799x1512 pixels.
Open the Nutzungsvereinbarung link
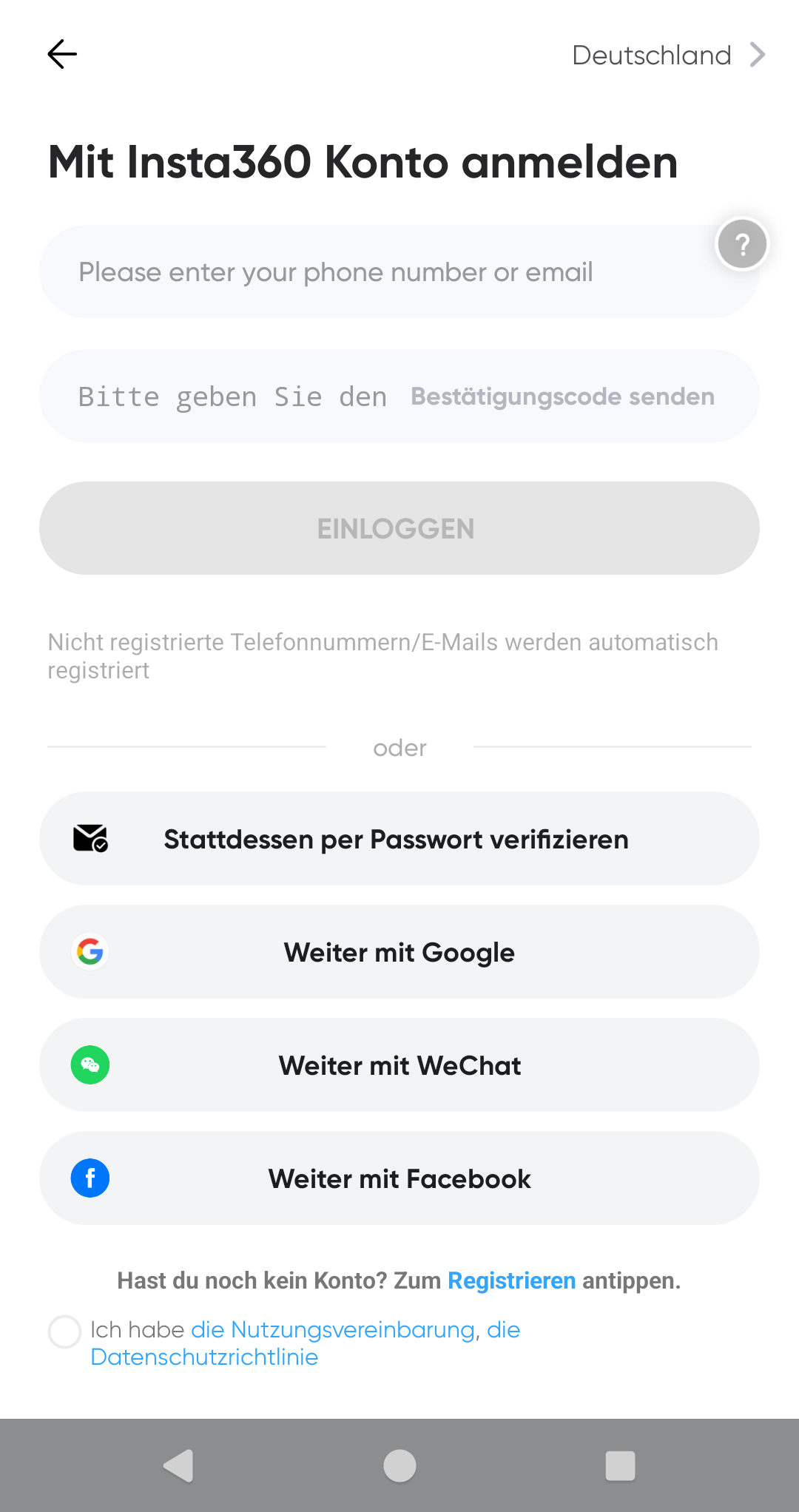[x=332, y=1330]
